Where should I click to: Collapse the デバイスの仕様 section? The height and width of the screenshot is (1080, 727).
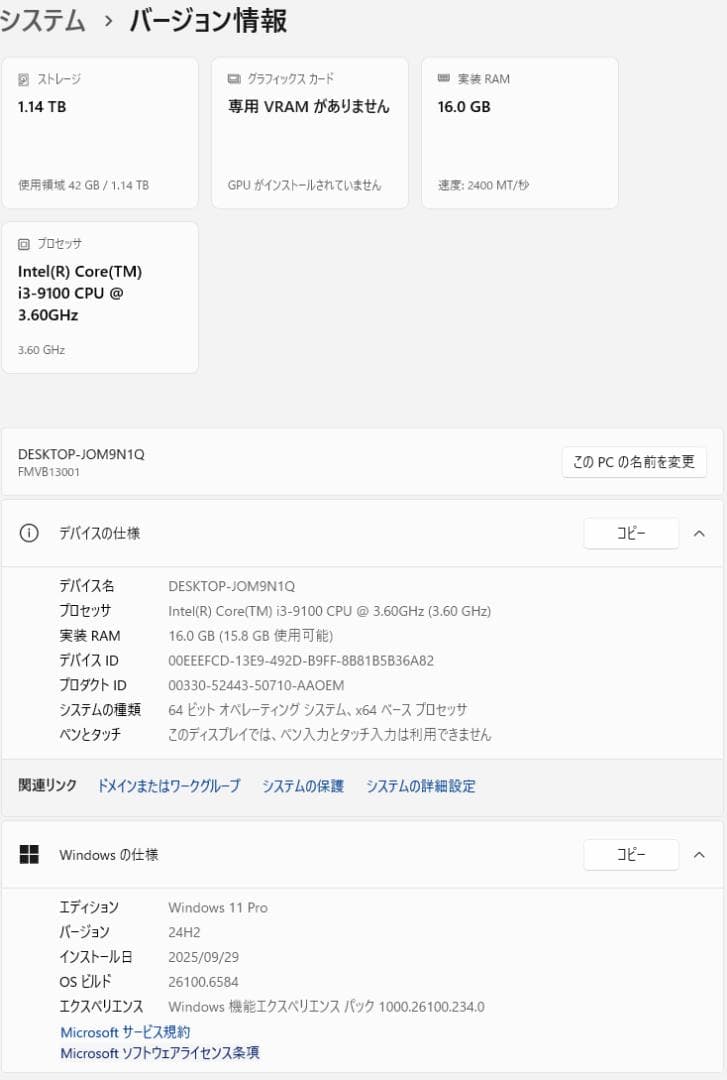pos(699,533)
